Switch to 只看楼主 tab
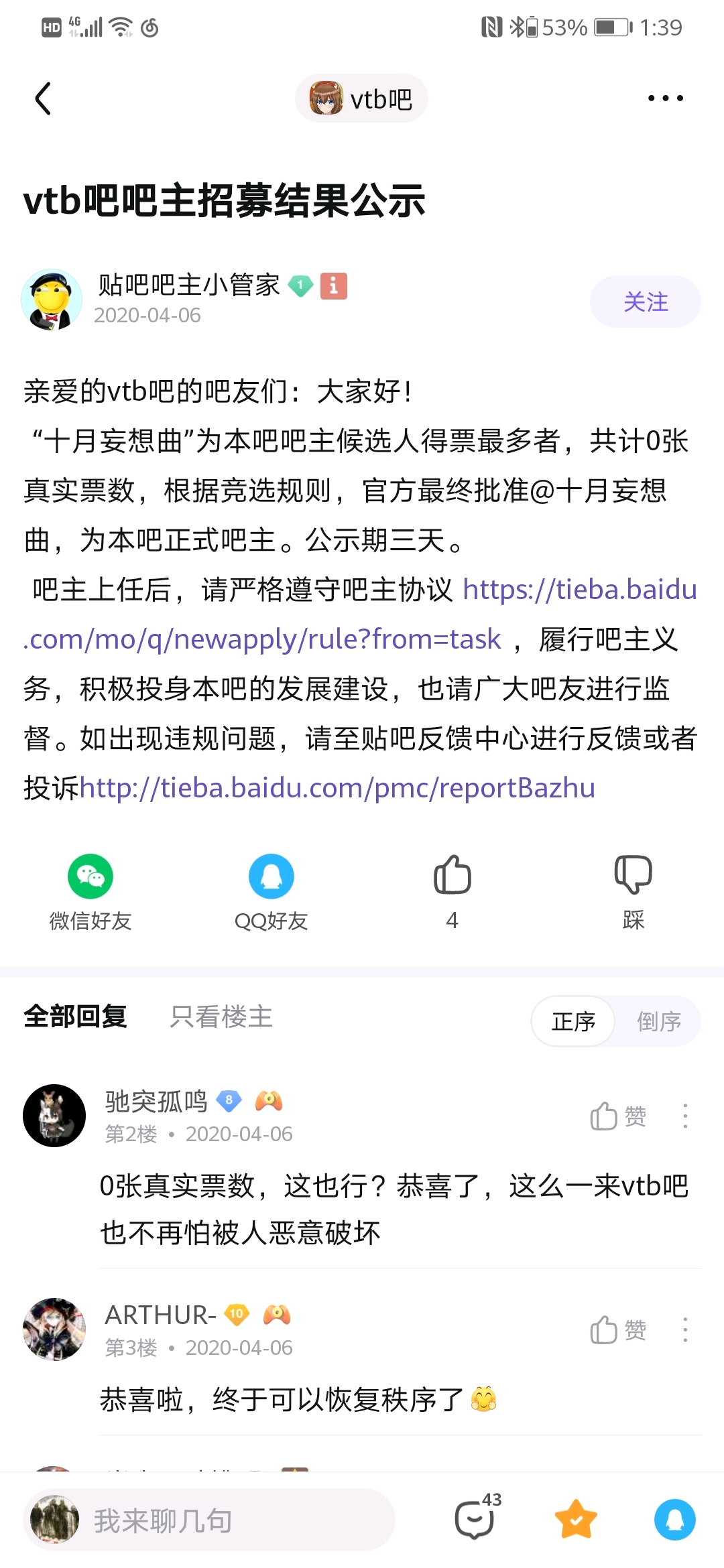Screen dimensions: 724x1568 [221, 1017]
